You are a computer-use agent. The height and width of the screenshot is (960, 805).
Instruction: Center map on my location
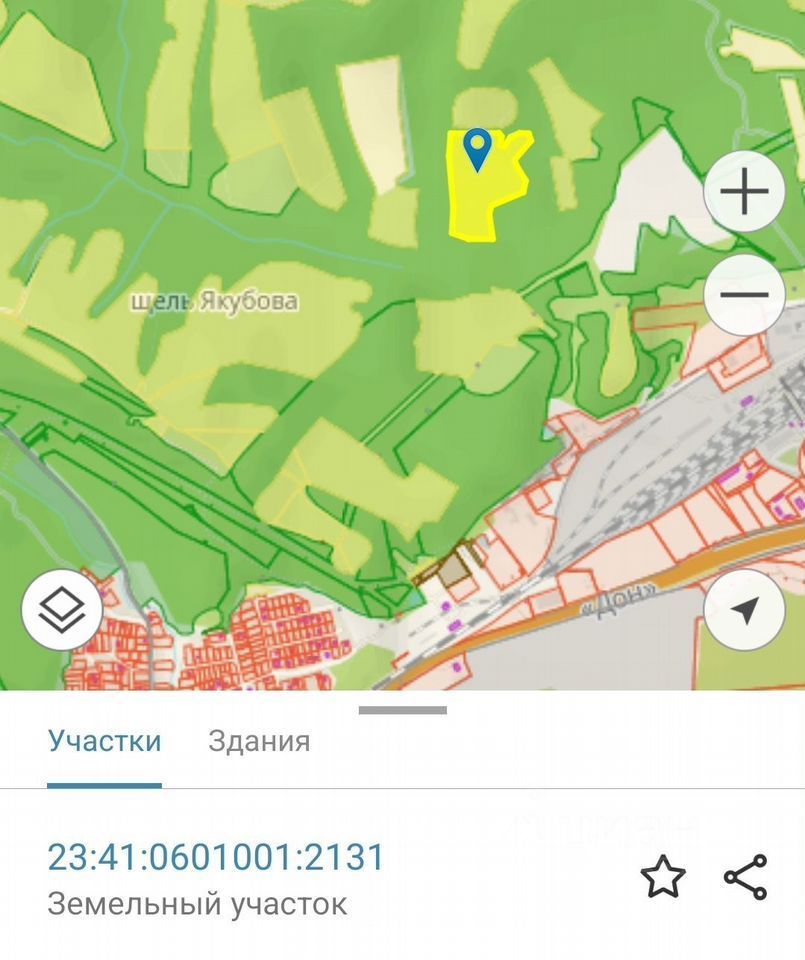click(744, 609)
